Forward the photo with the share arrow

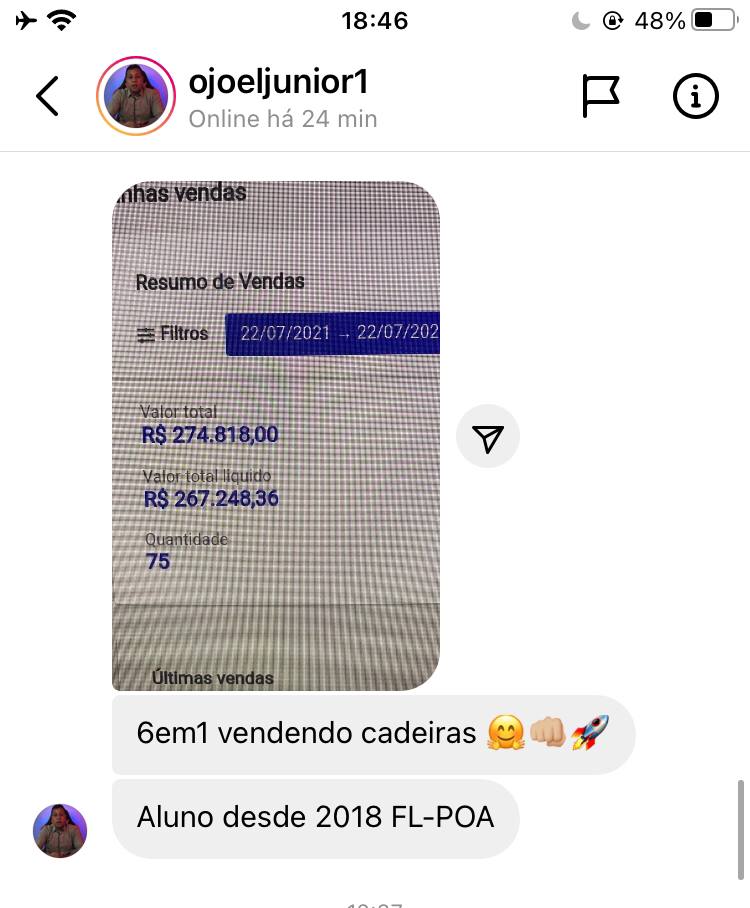click(x=488, y=437)
